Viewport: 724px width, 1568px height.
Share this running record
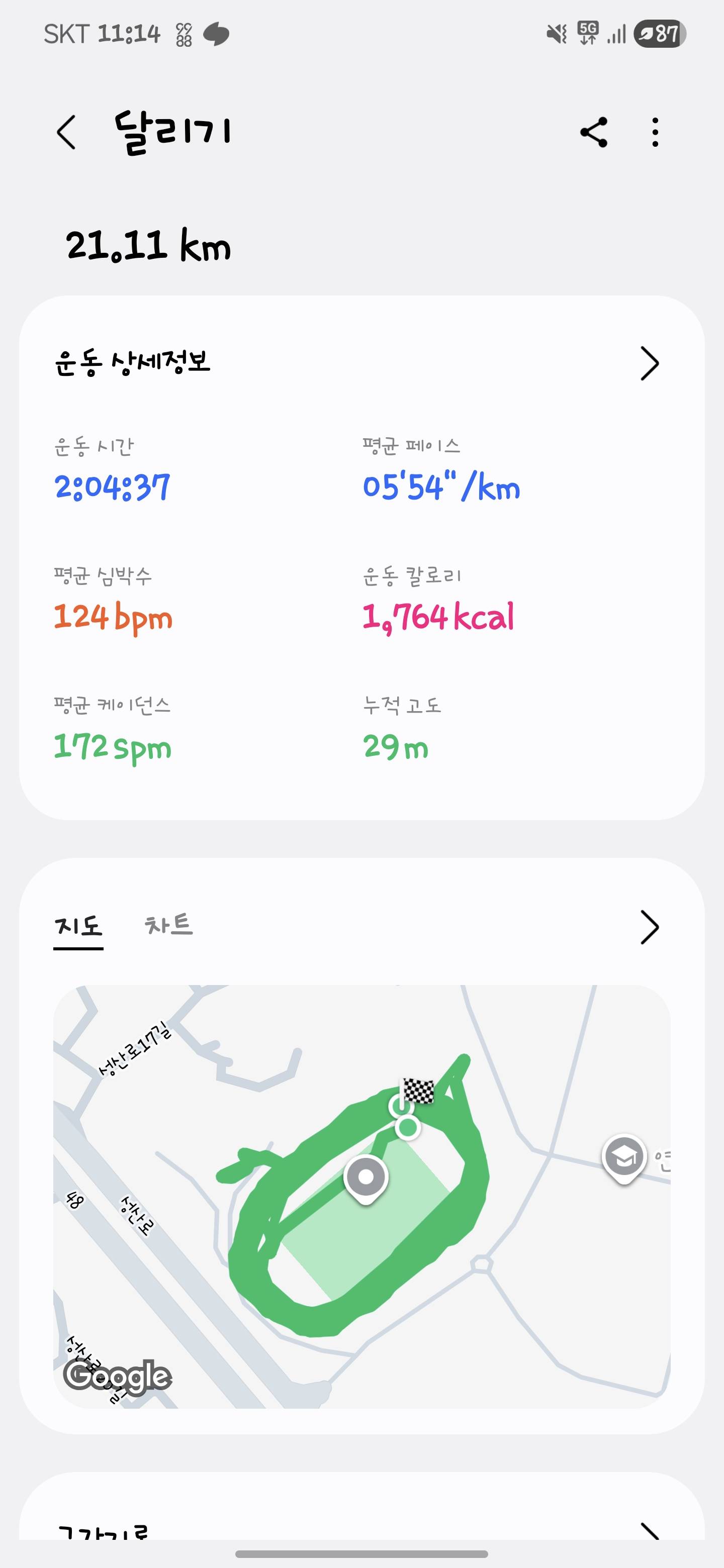click(x=594, y=132)
